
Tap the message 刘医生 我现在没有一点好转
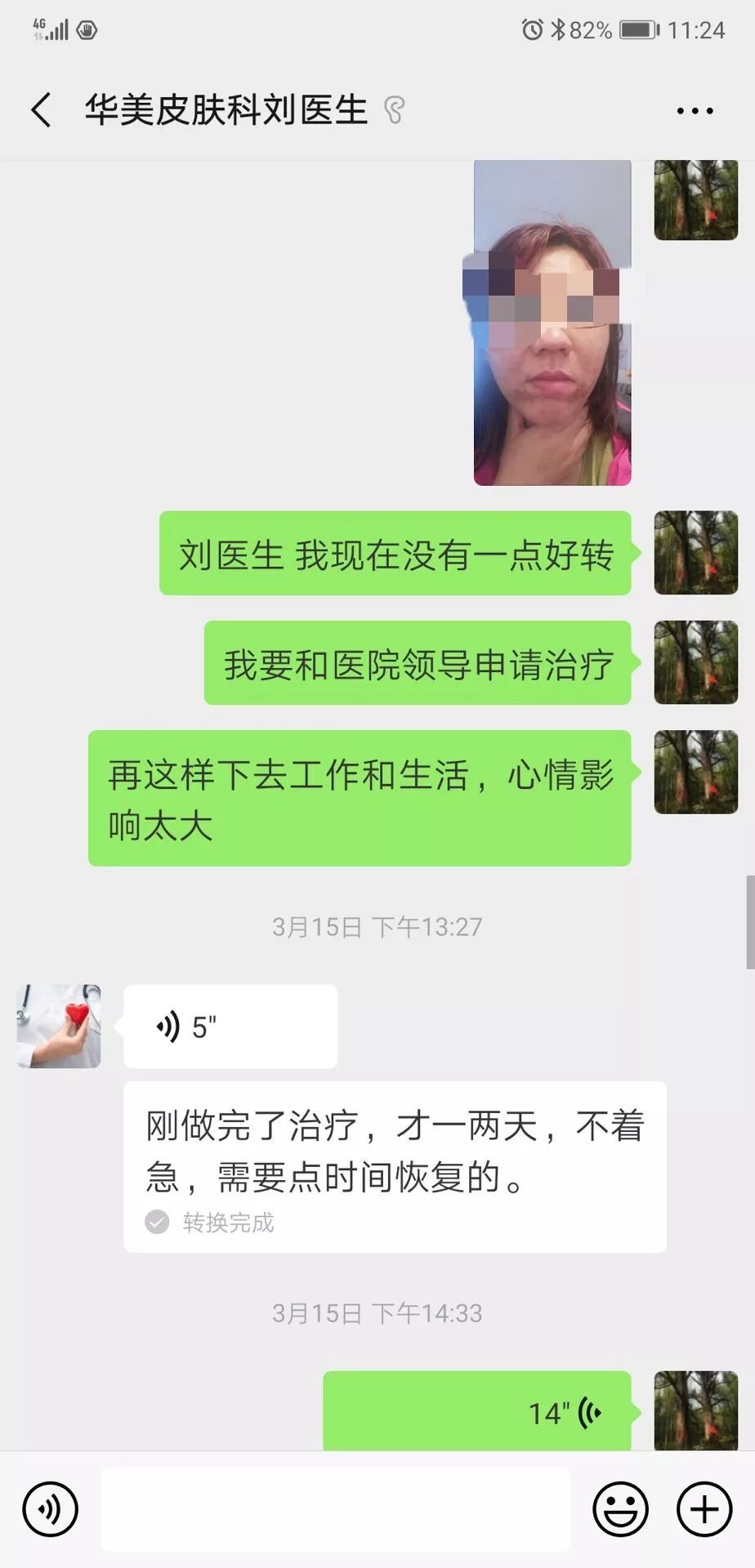tap(396, 556)
